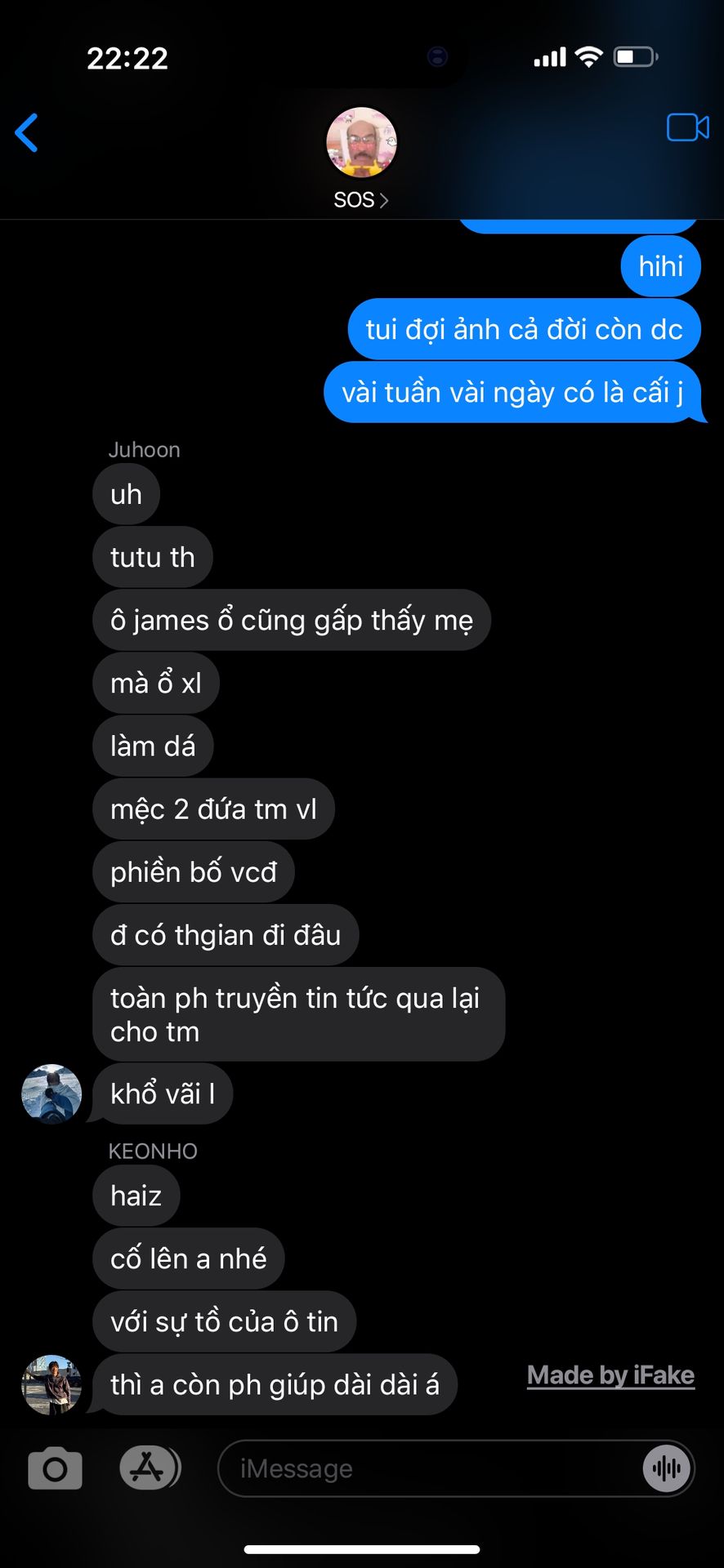View KEONHO's profile picture

point(51,1384)
